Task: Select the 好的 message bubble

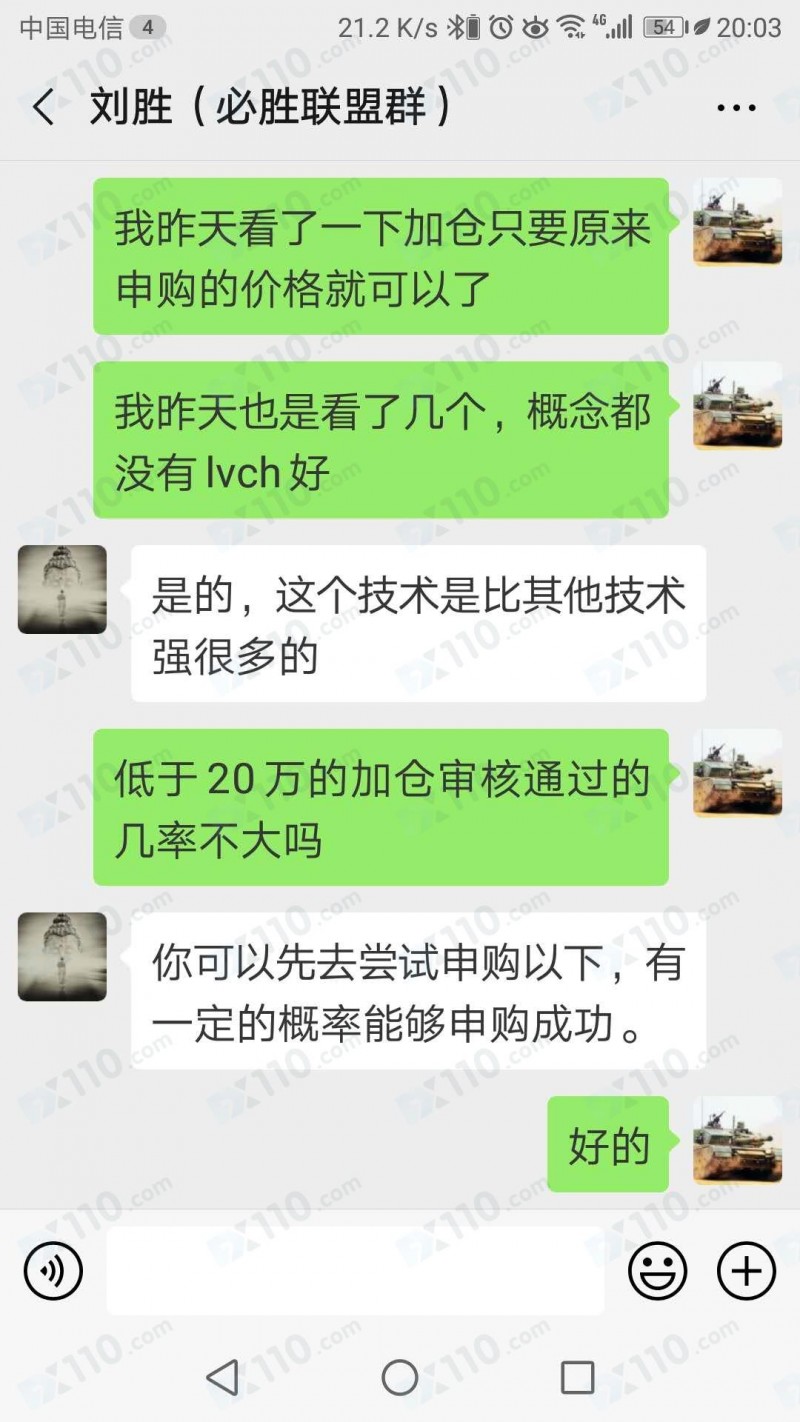Action: click(607, 1146)
